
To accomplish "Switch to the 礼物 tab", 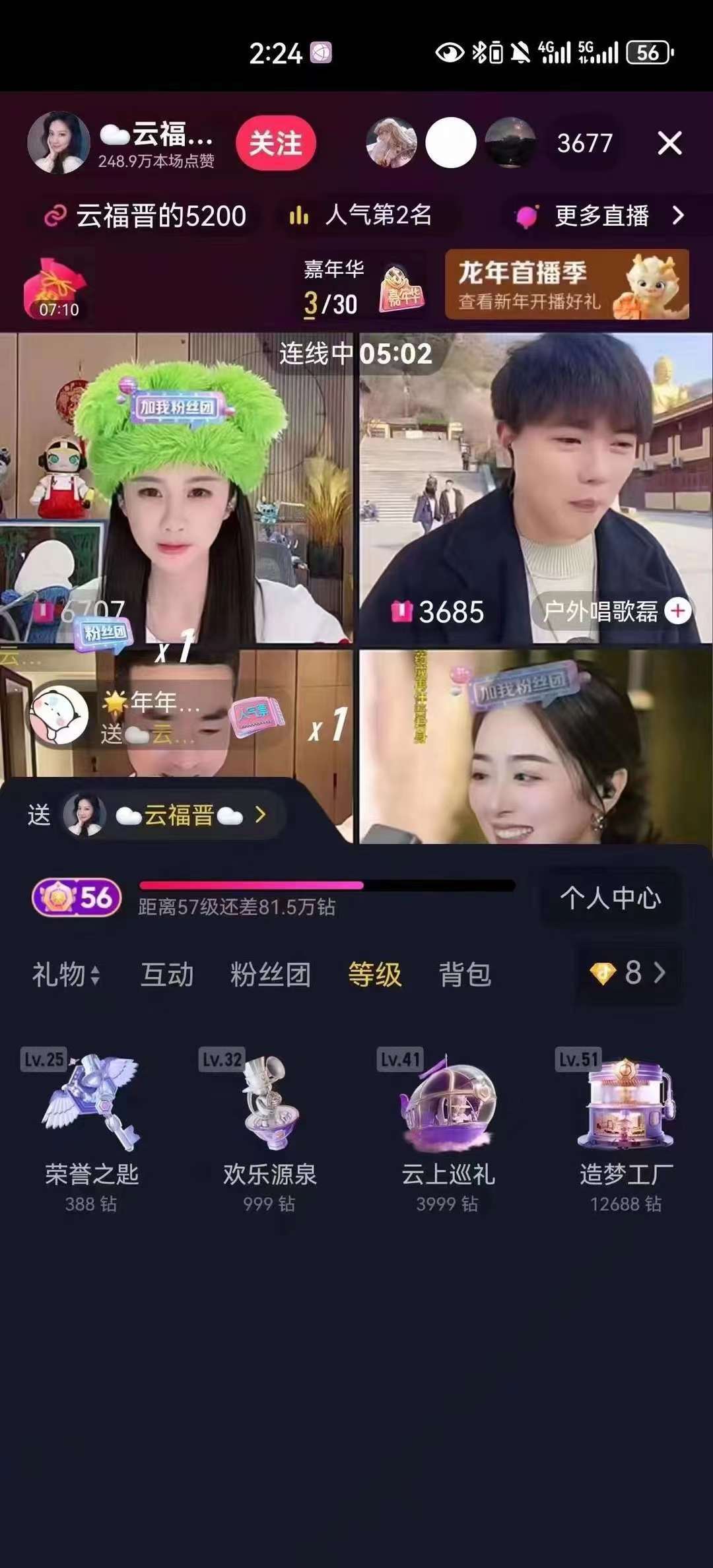I will tap(66, 975).
